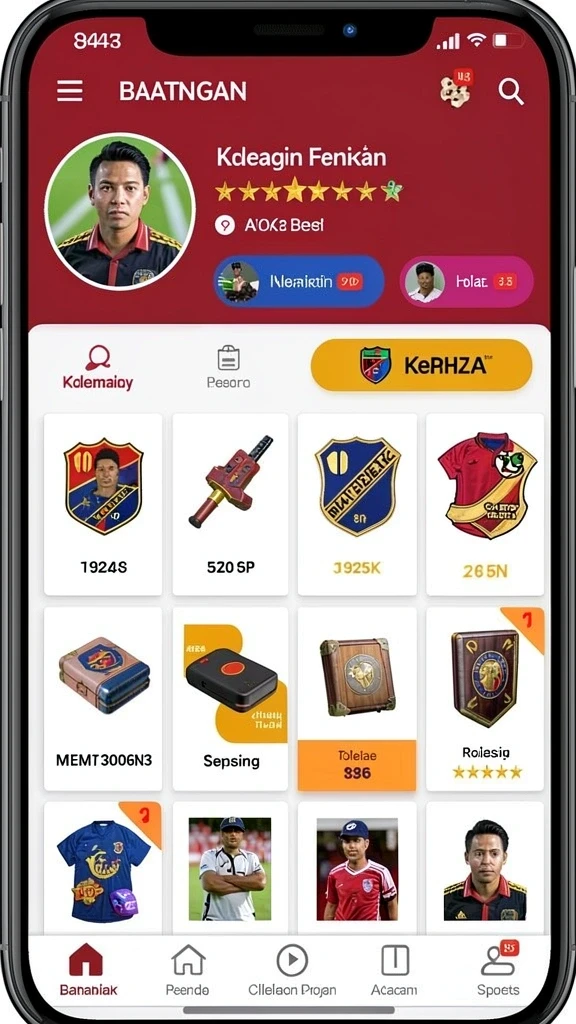The image size is (576, 1024).
Task: Open the 1924S badge card
Action: (103, 504)
